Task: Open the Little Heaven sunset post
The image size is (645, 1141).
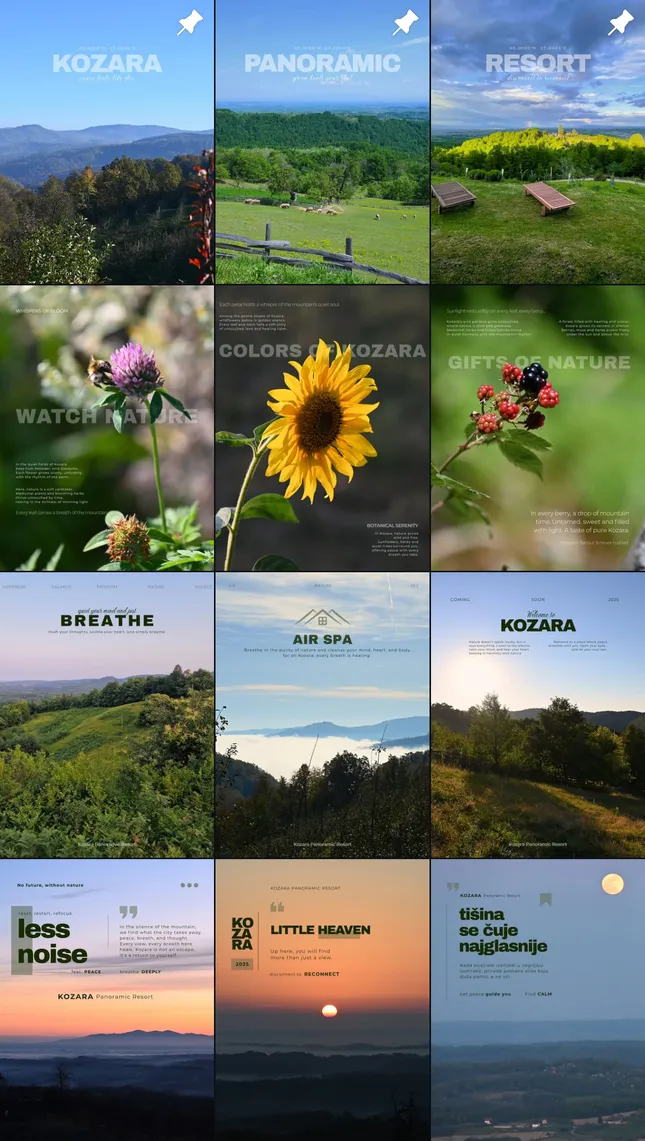Action: (x=322, y=1001)
